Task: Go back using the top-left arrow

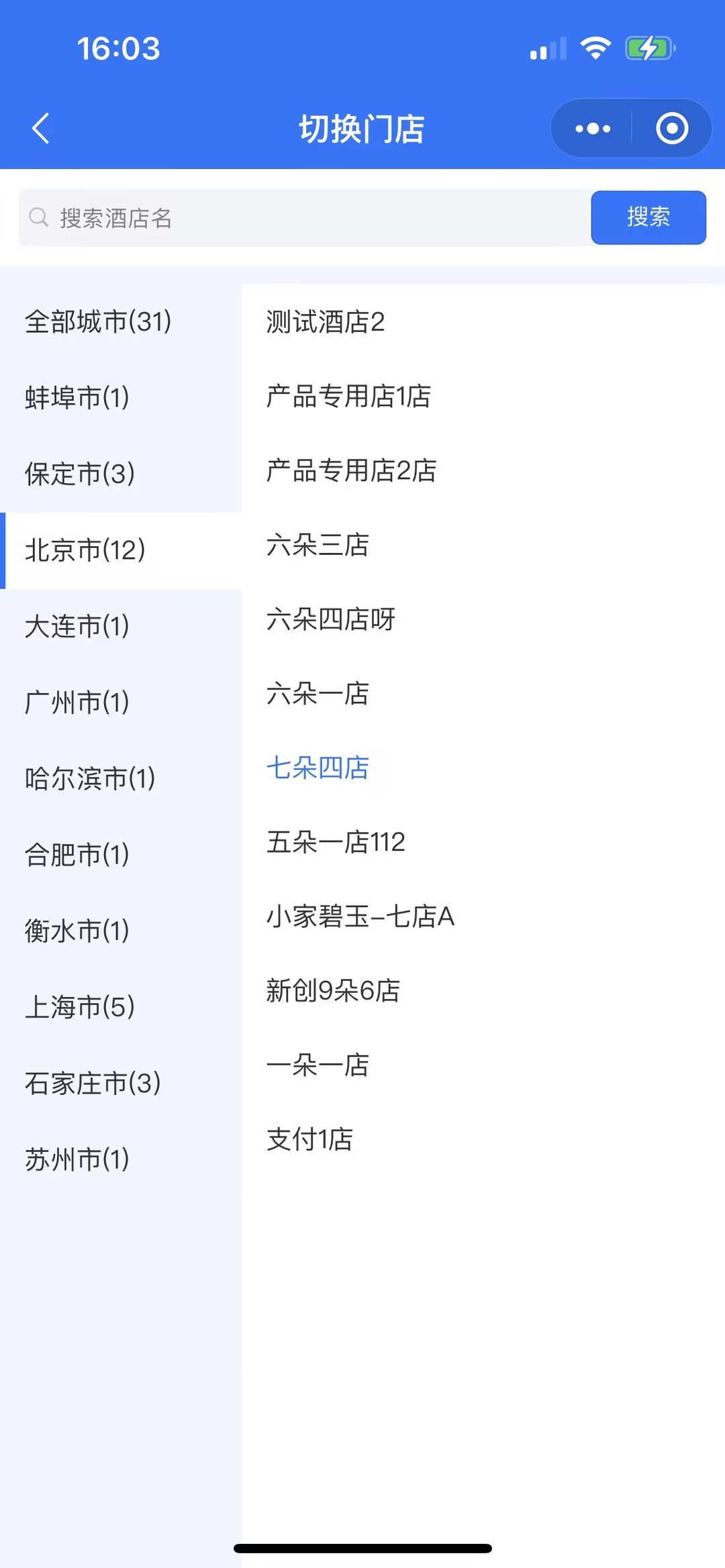Action: click(x=41, y=128)
